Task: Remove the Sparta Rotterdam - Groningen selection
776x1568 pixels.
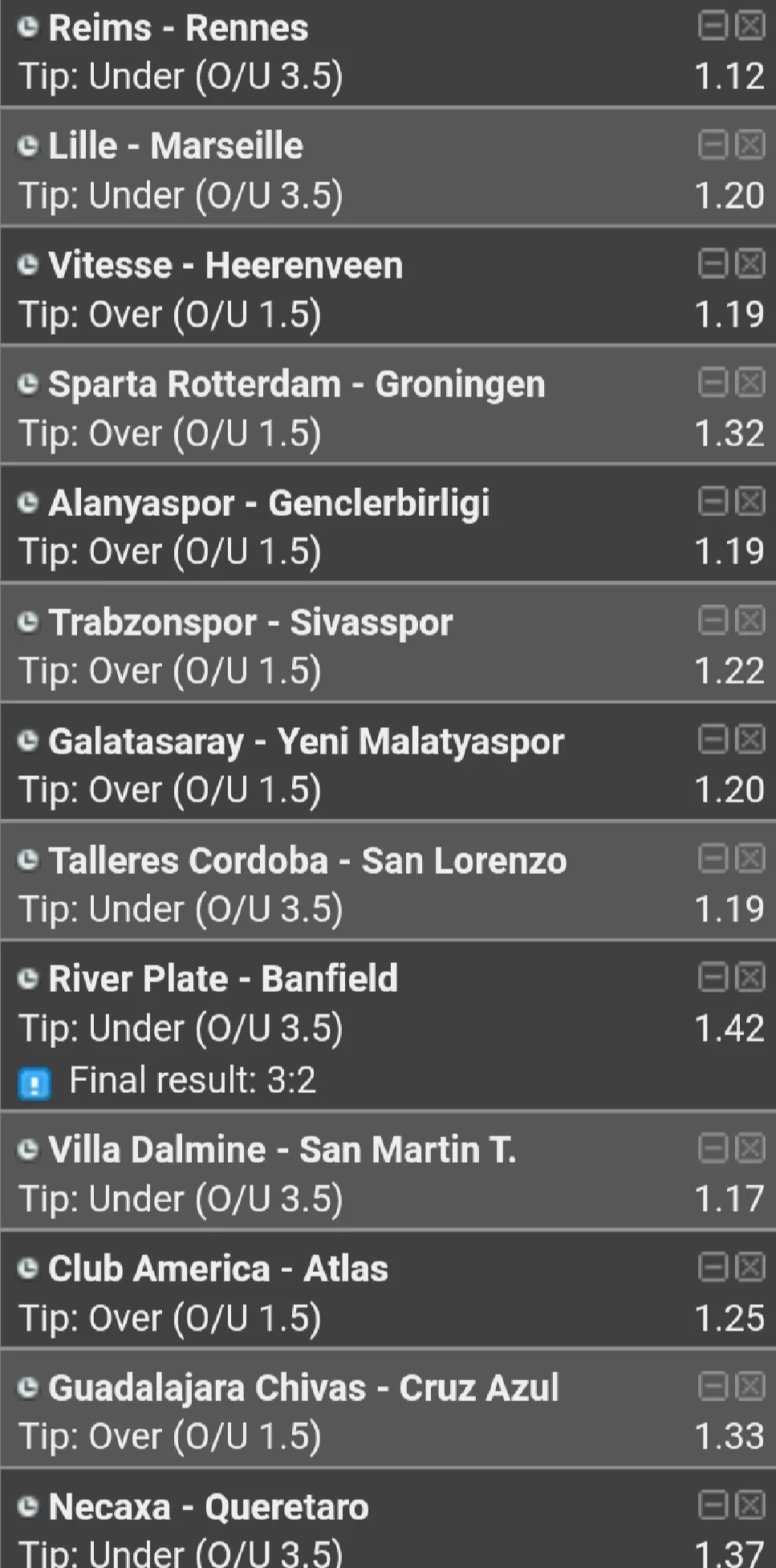Action: click(750, 383)
